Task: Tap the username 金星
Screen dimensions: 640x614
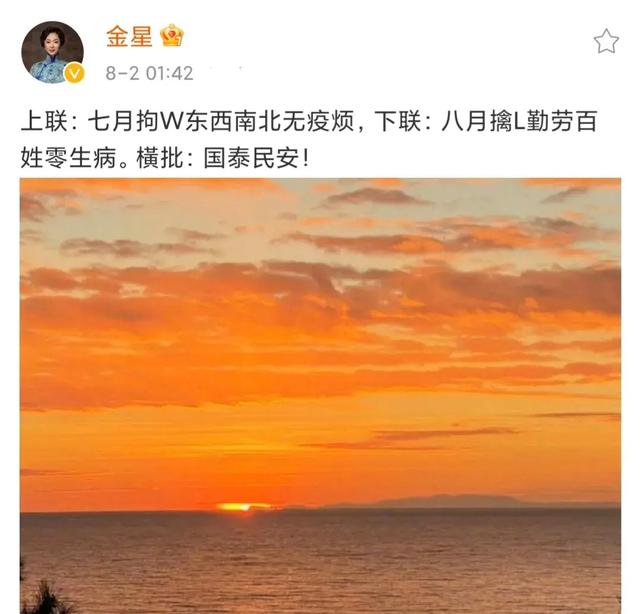Action: [x=129, y=36]
